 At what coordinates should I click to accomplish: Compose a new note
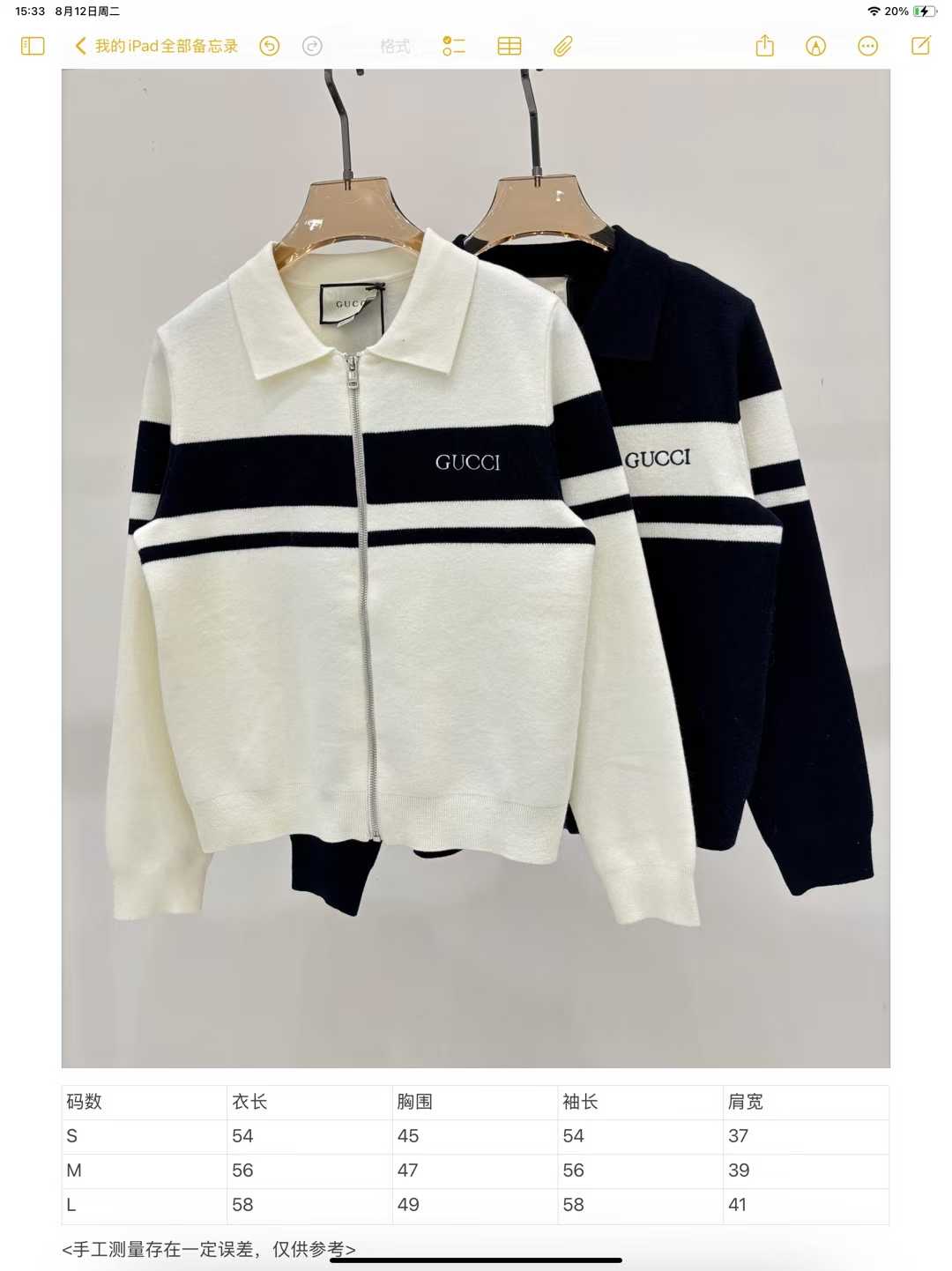[x=920, y=46]
